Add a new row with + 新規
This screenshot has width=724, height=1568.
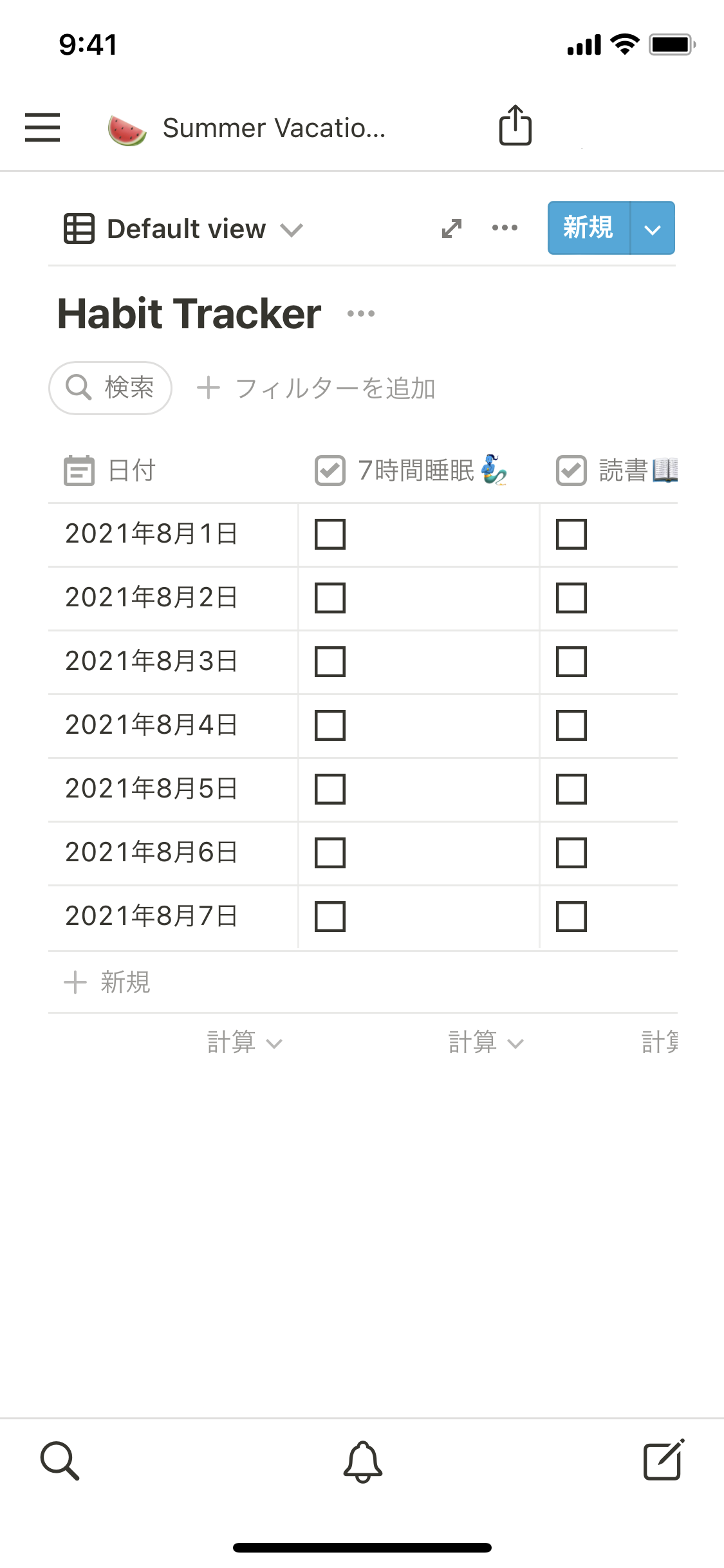107,982
